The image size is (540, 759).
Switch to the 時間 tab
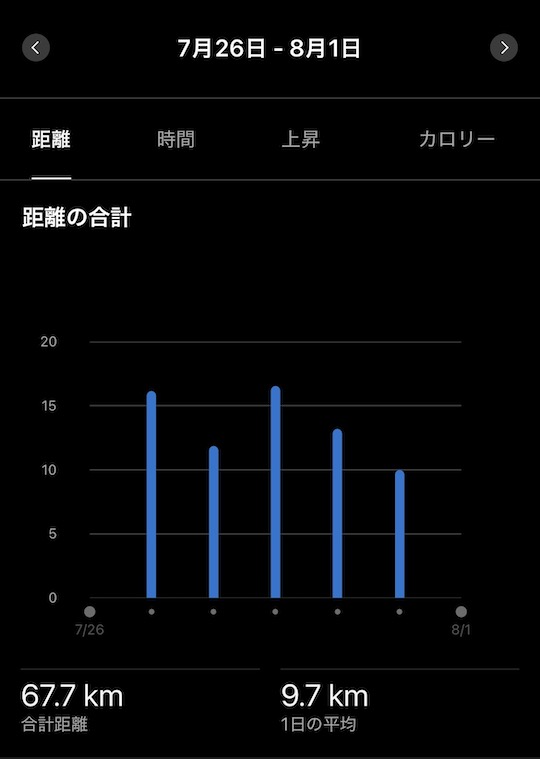(x=176, y=139)
